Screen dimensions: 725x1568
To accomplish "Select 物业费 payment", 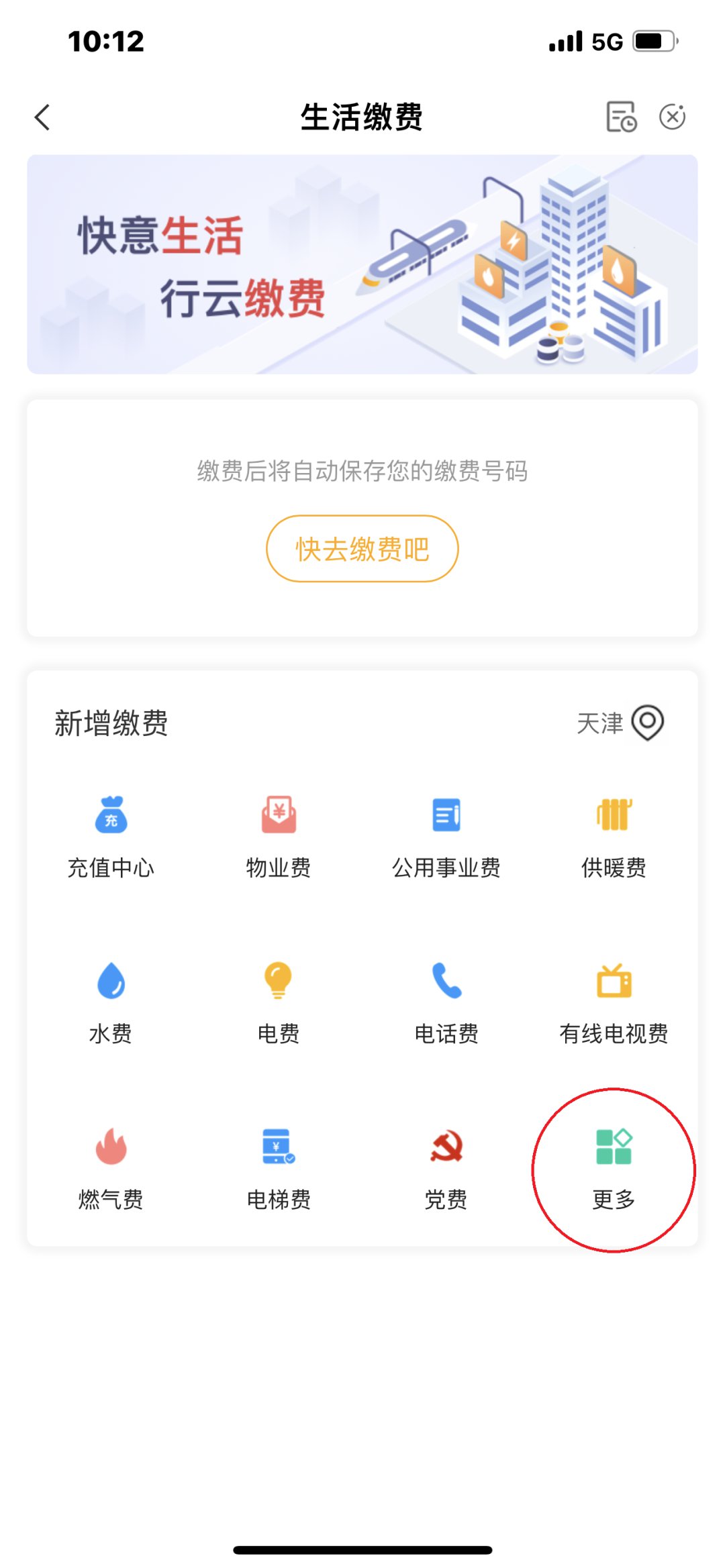I will point(279,836).
